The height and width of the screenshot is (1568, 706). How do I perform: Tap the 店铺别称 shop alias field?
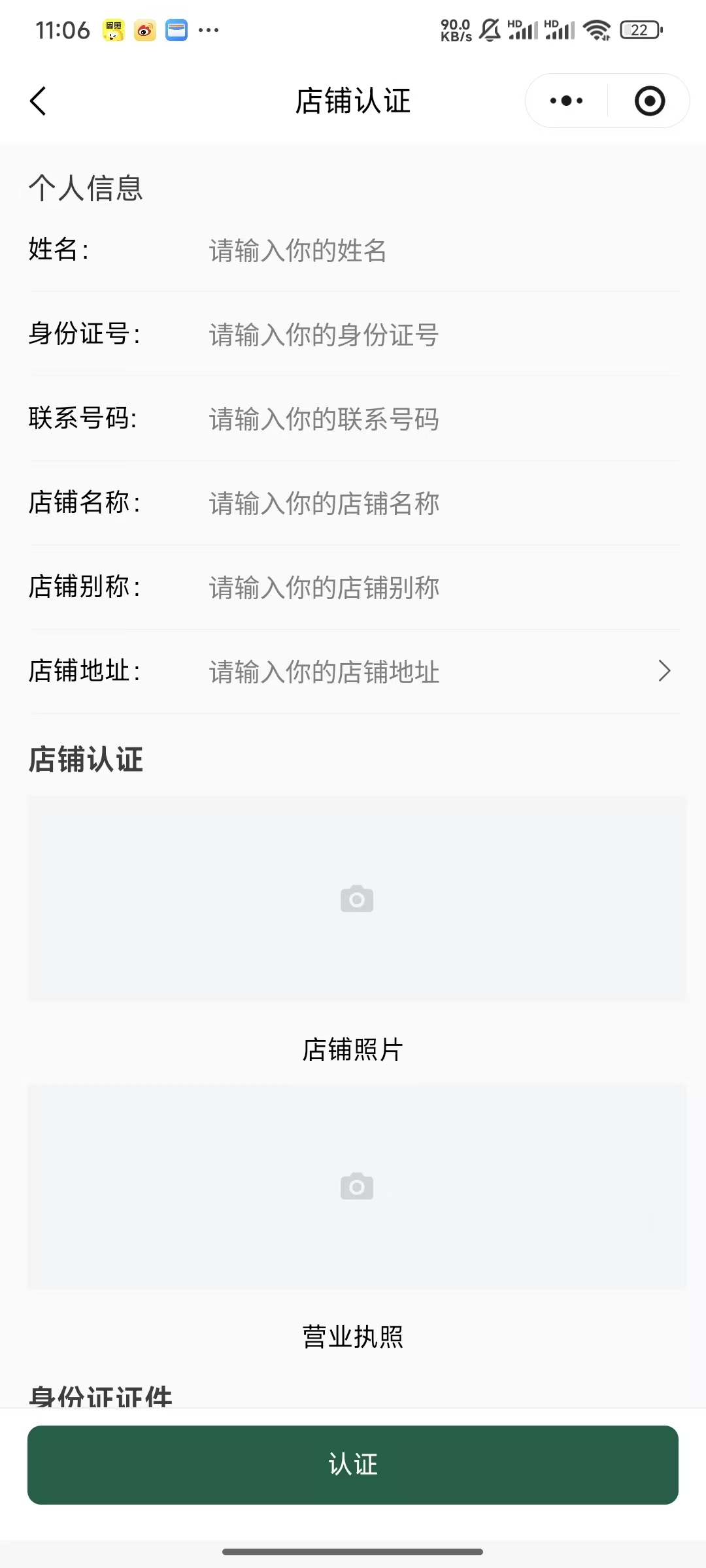431,588
